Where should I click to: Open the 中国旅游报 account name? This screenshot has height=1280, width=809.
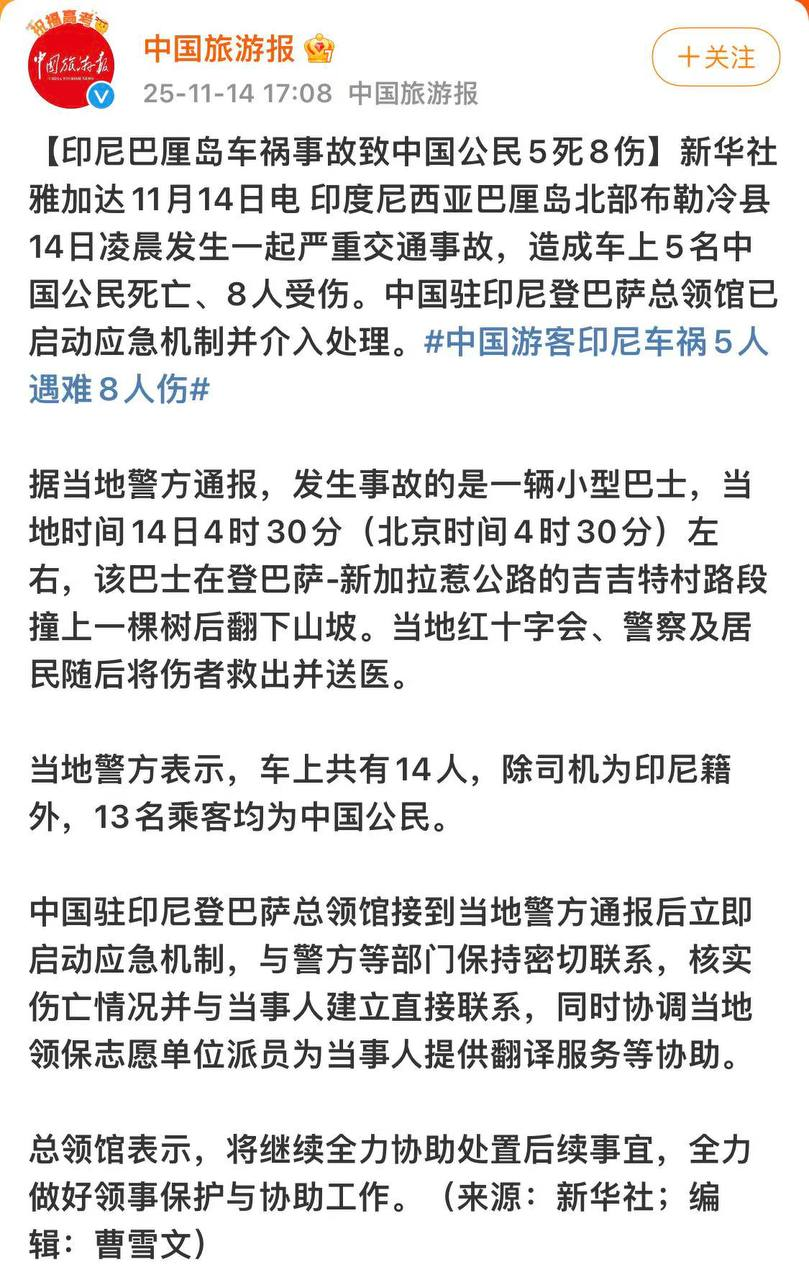pos(219,46)
